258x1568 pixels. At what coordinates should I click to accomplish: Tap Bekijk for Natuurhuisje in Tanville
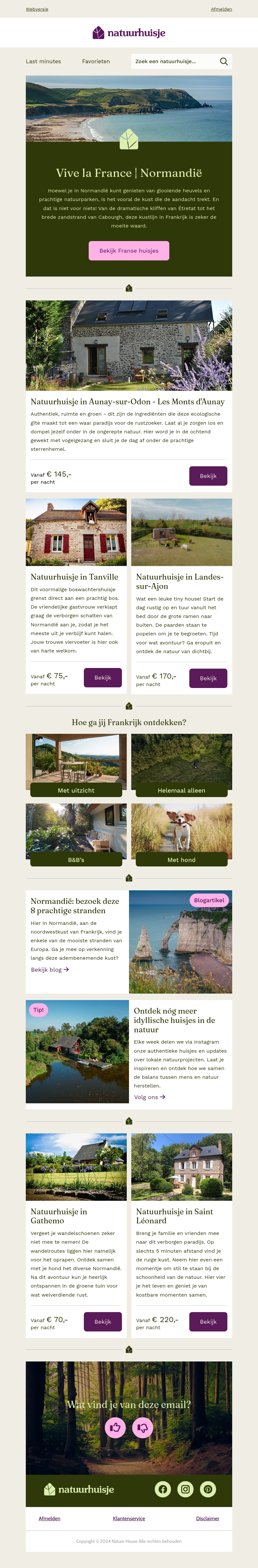103,677
